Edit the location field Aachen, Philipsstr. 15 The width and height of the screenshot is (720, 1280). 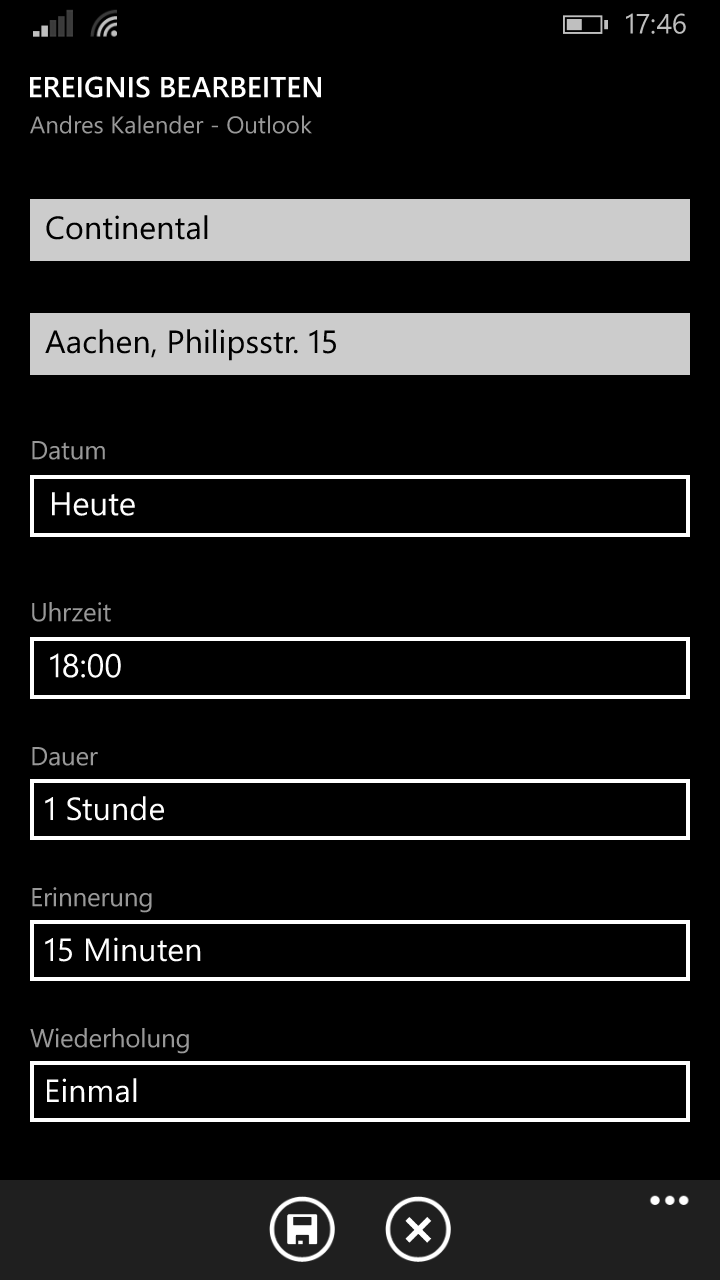point(360,344)
